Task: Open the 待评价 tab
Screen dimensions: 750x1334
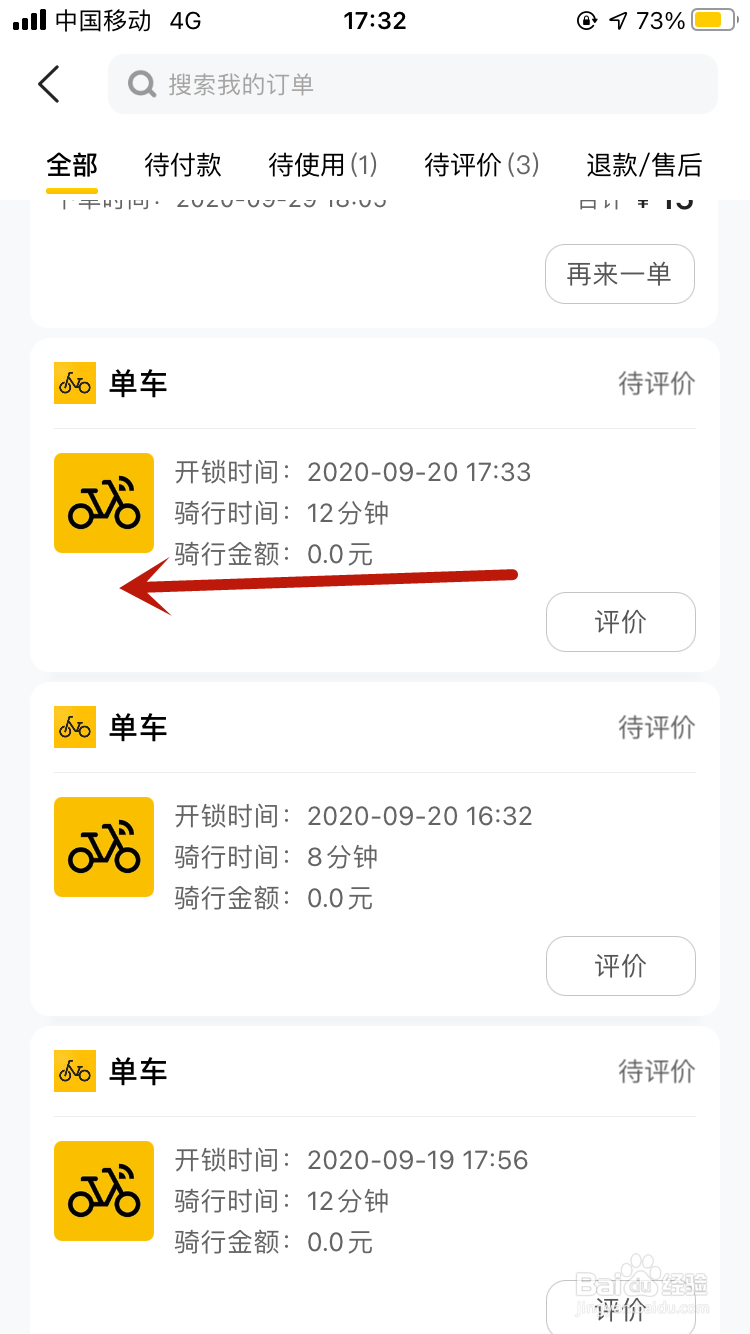Action: (482, 164)
